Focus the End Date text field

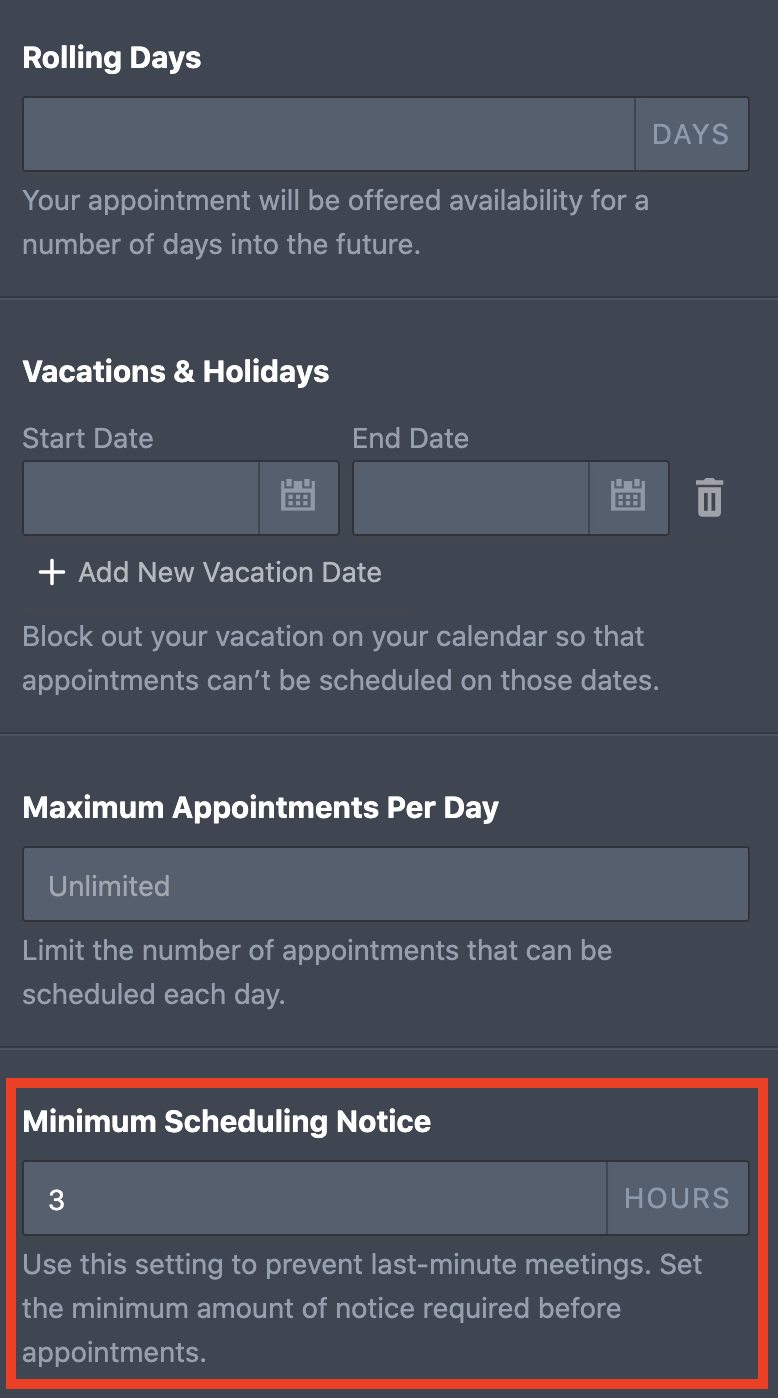point(470,497)
